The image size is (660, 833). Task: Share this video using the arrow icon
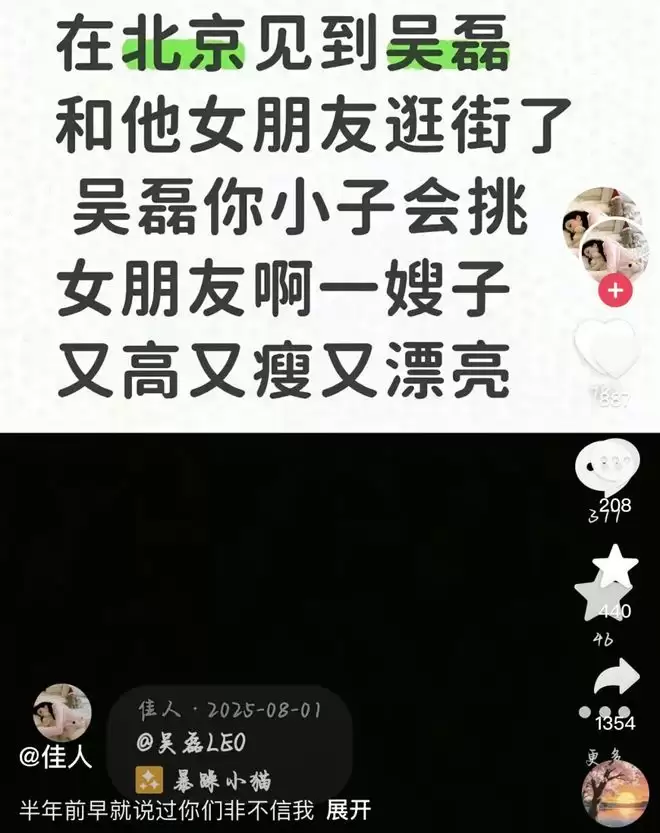pyautogui.click(x=615, y=680)
